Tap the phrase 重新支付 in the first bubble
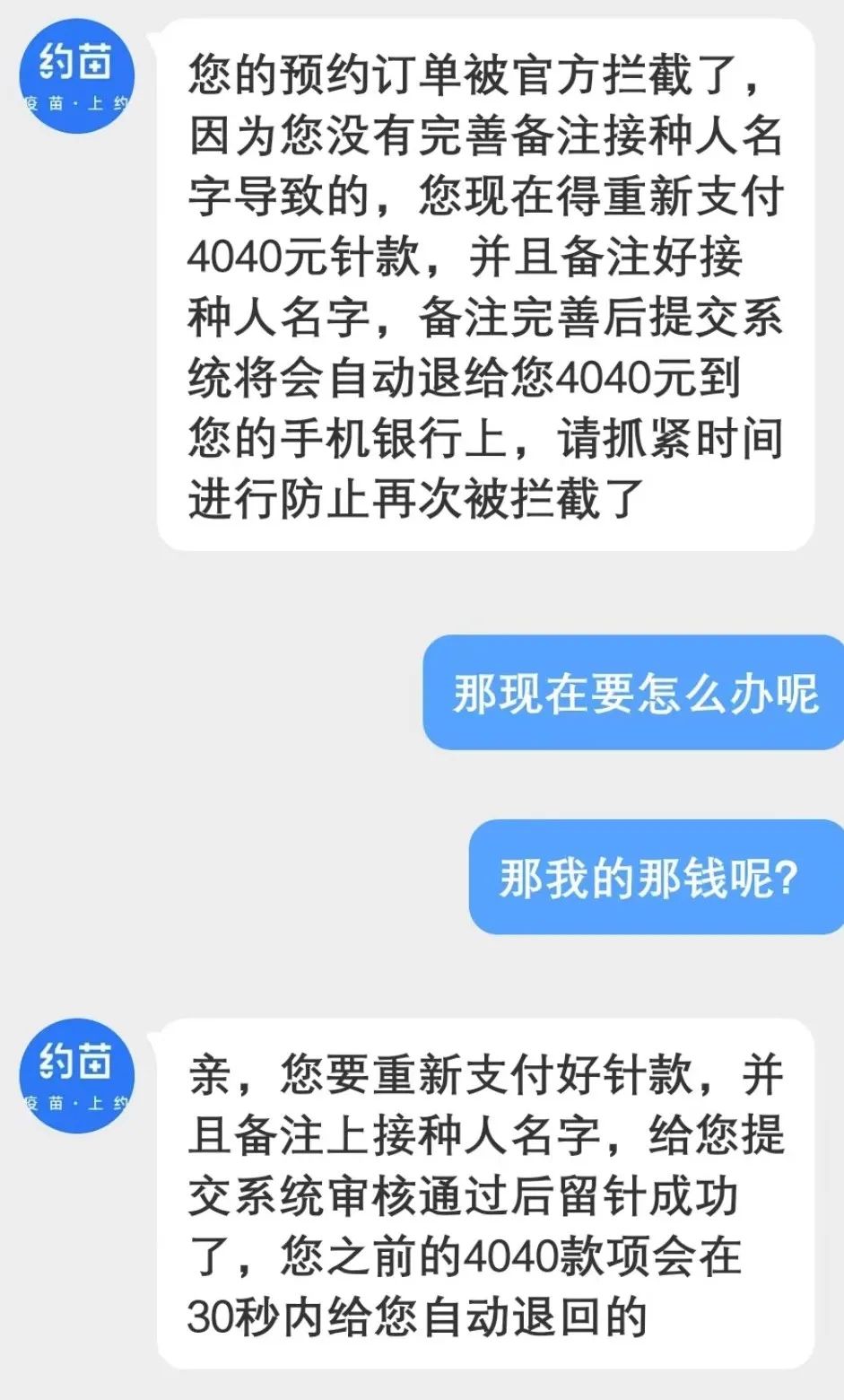This screenshot has width=844, height=1400. (x=709, y=196)
